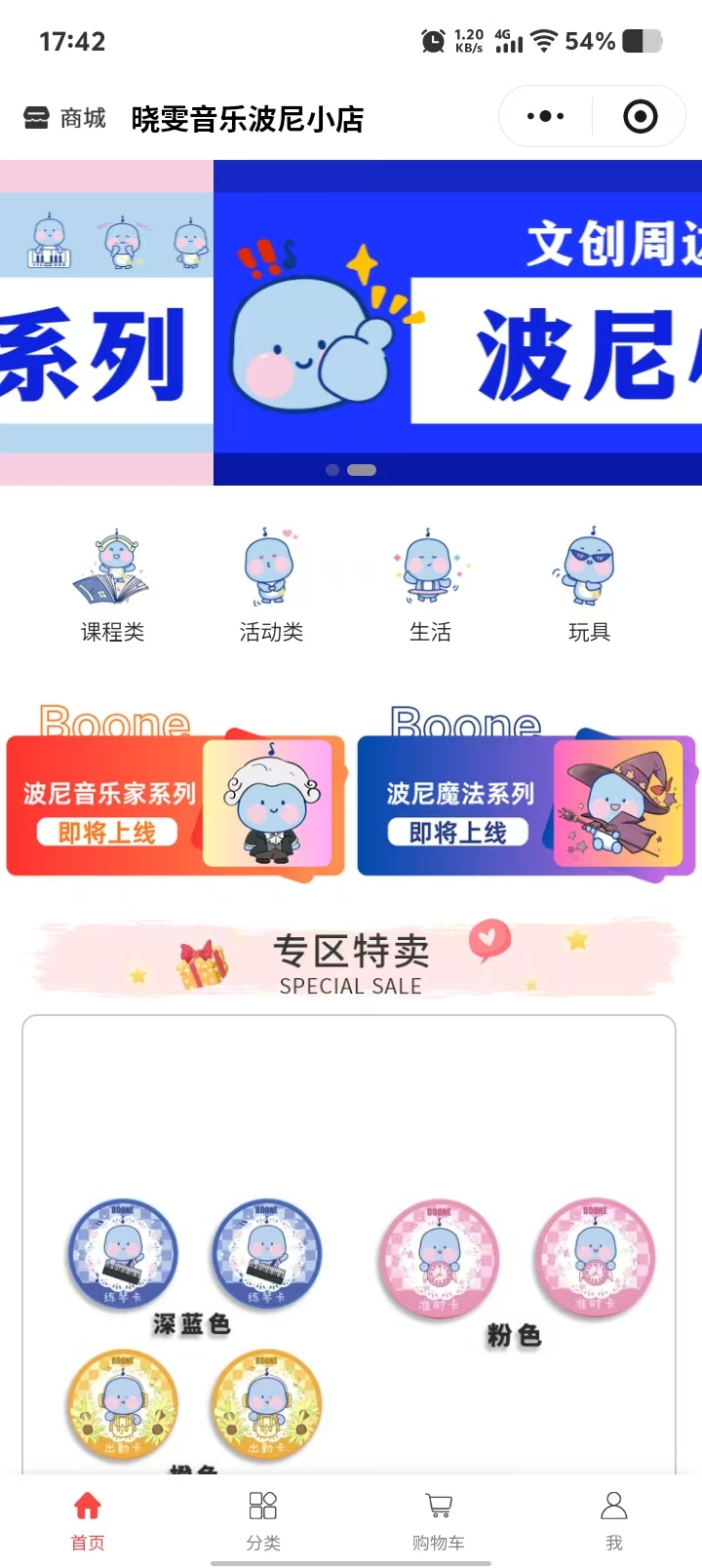The width and height of the screenshot is (702, 1568).
Task: Open the 波尼 文创周边 banner
Action: (x=458, y=322)
